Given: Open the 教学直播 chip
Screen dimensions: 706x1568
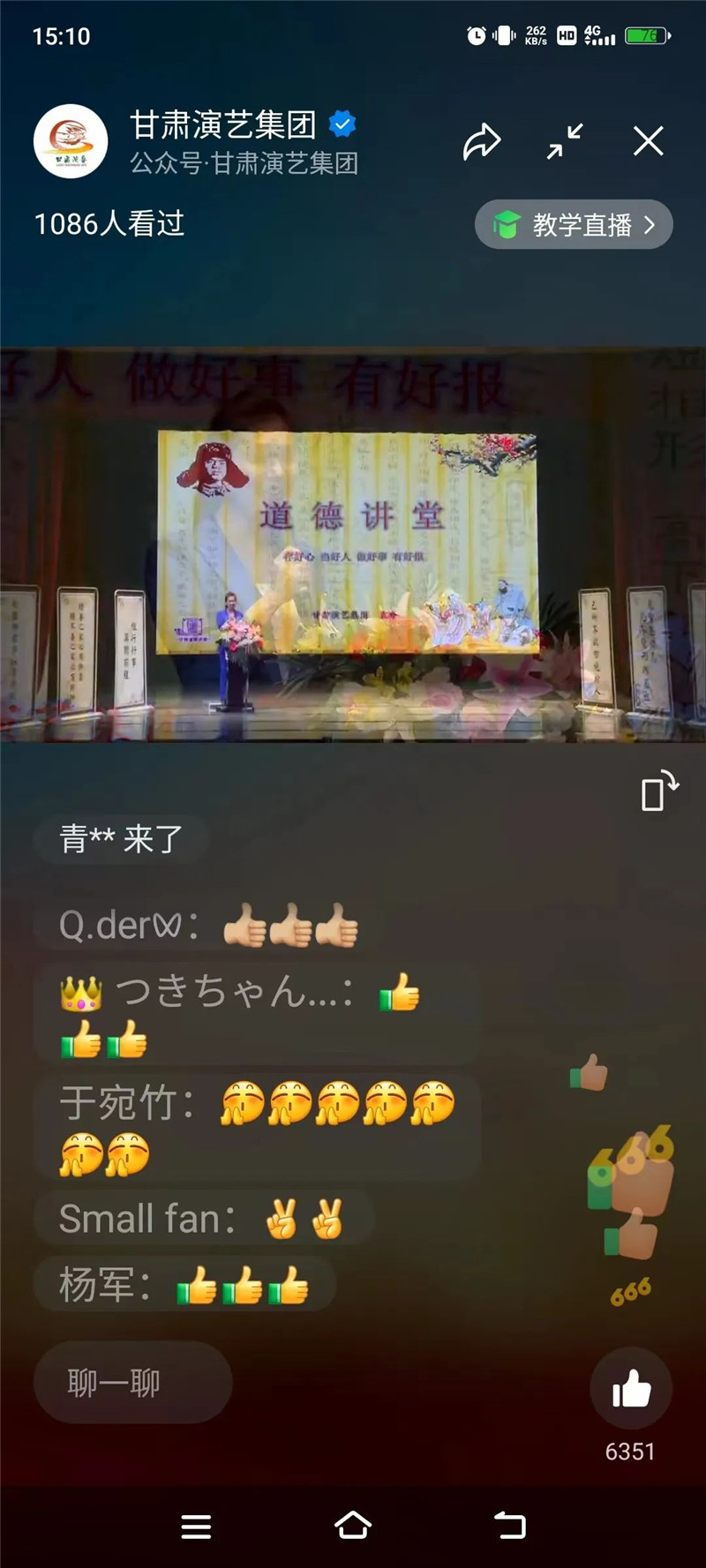Looking at the screenshot, I should [574, 225].
